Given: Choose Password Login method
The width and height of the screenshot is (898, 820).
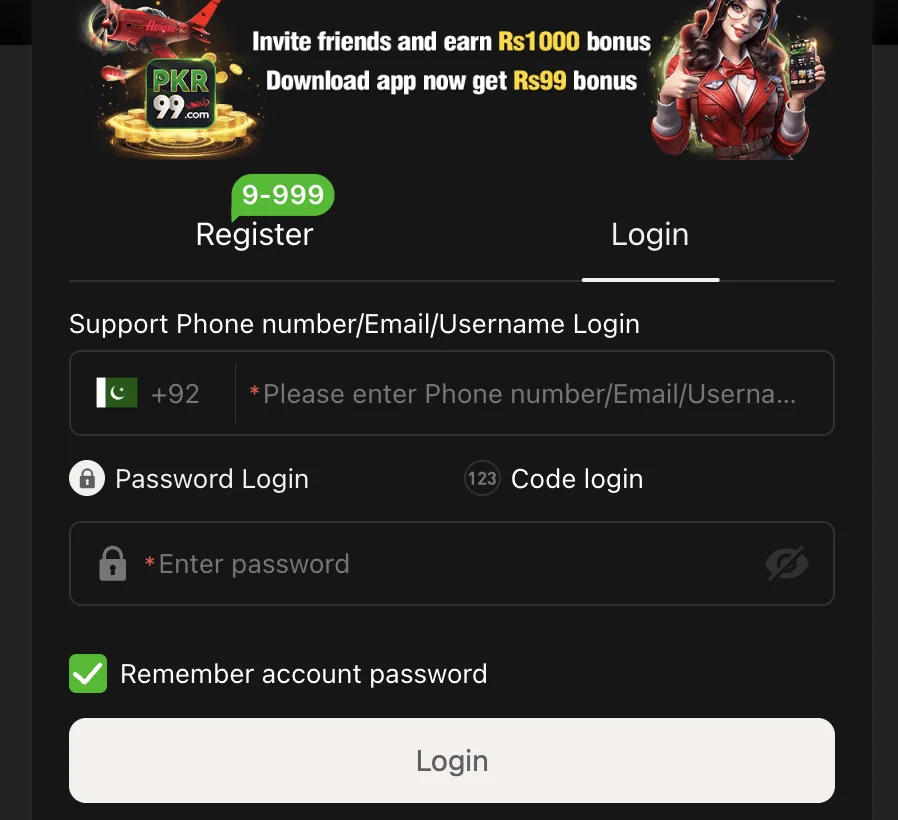Looking at the screenshot, I should click(190, 479).
